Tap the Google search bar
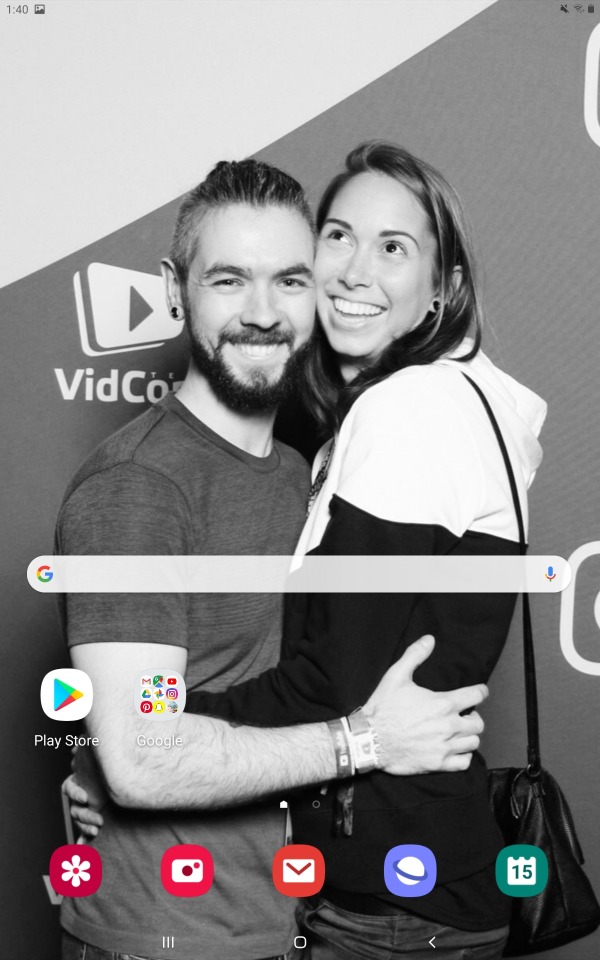 290,574
